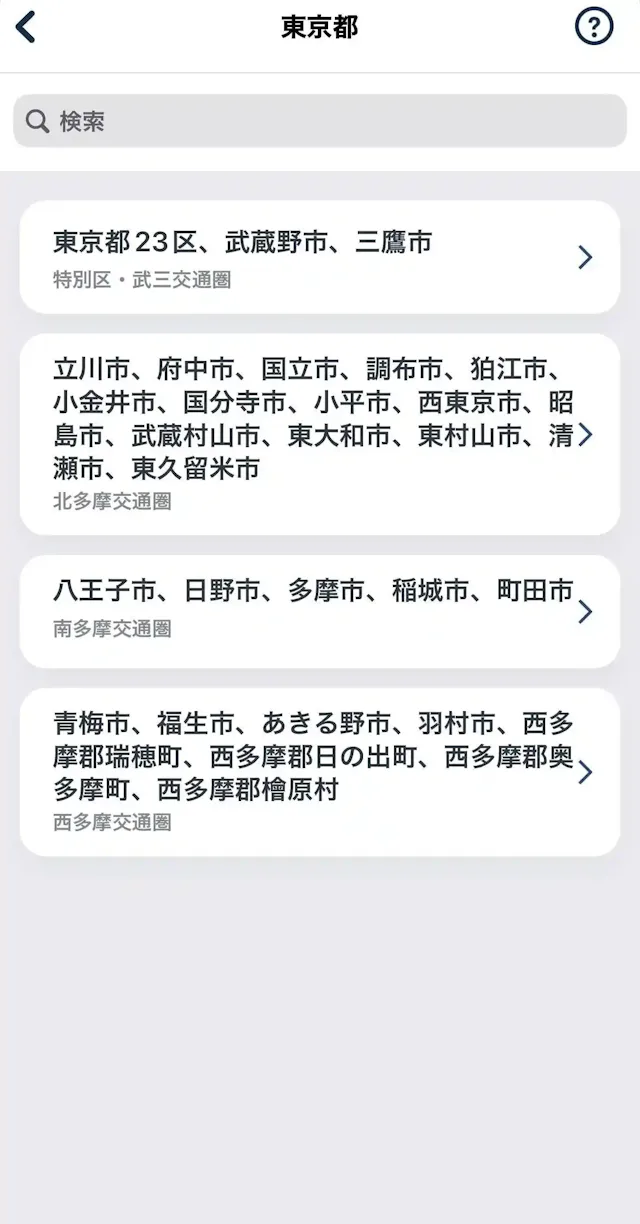Screen dimensions: 640x1224
Task: Choose the 北多摩交通圏 area row
Action: 320,434
